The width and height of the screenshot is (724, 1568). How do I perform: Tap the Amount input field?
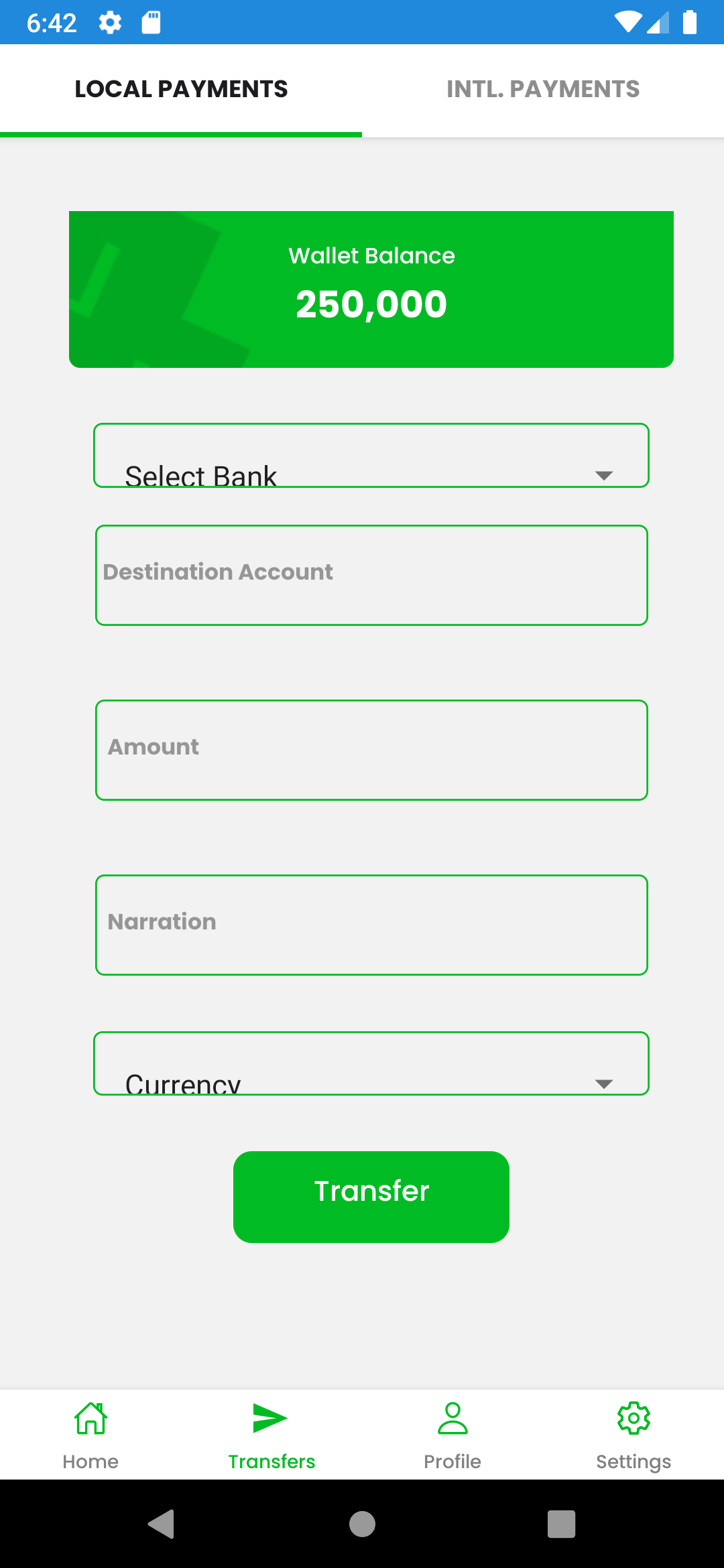(x=371, y=750)
